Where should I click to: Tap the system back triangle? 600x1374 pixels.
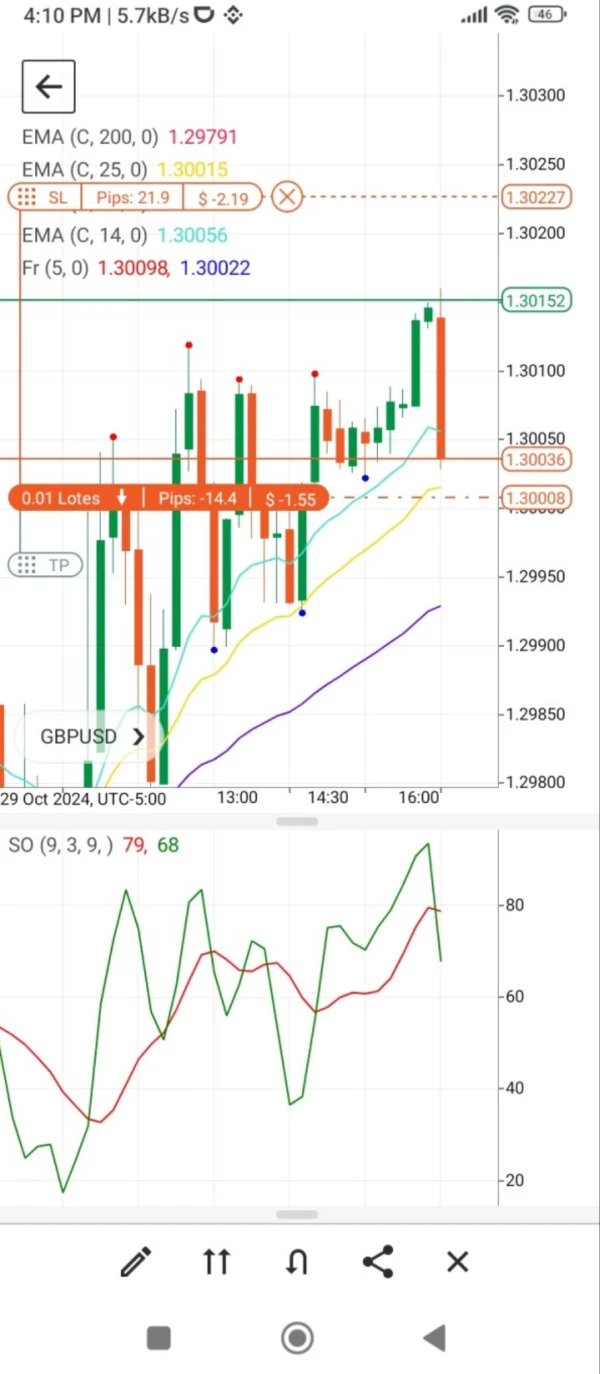click(x=434, y=1338)
